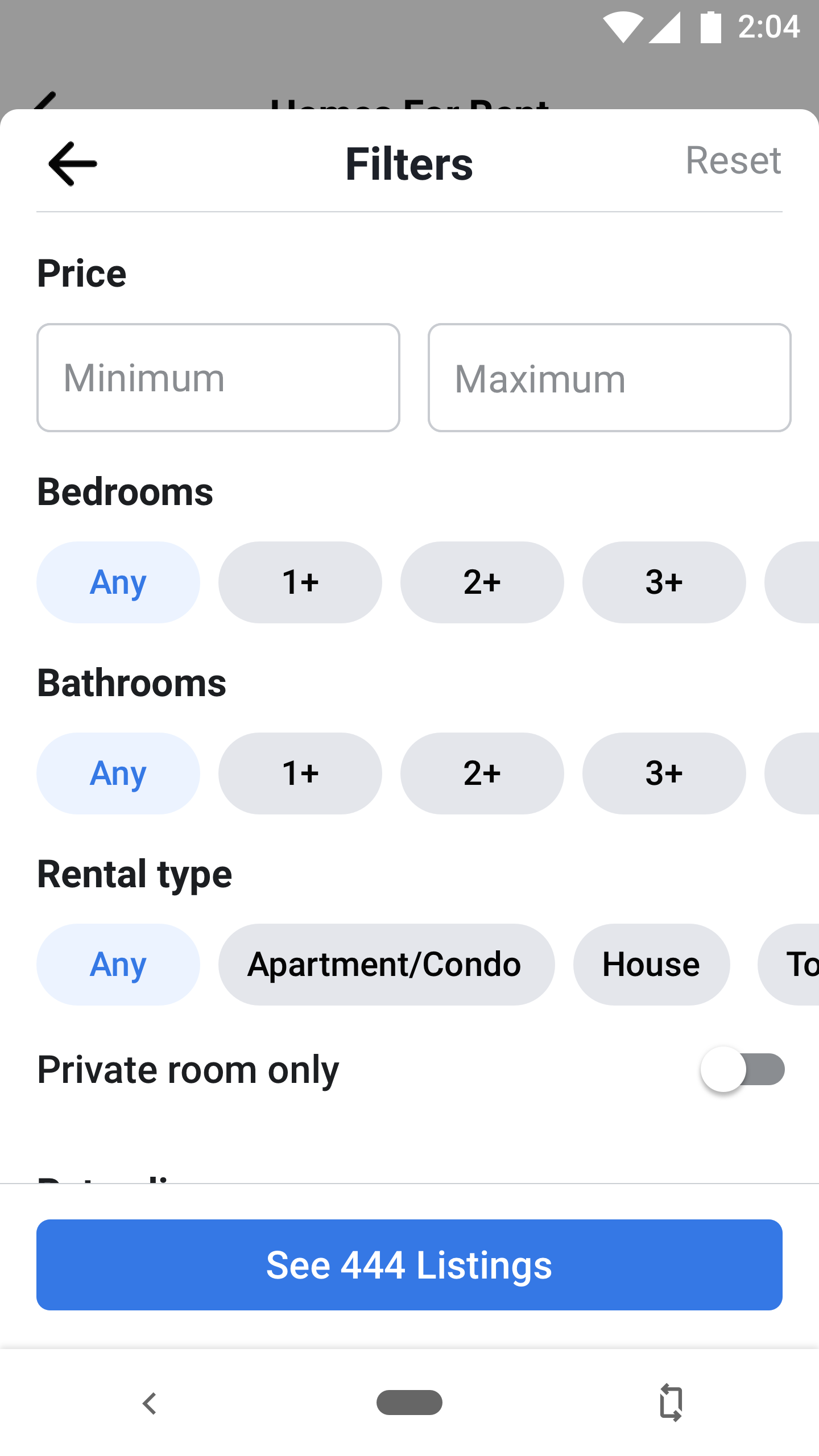The image size is (819, 1456).
Task: Filter by Apartment/Condo rental type
Action: [x=387, y=965]
